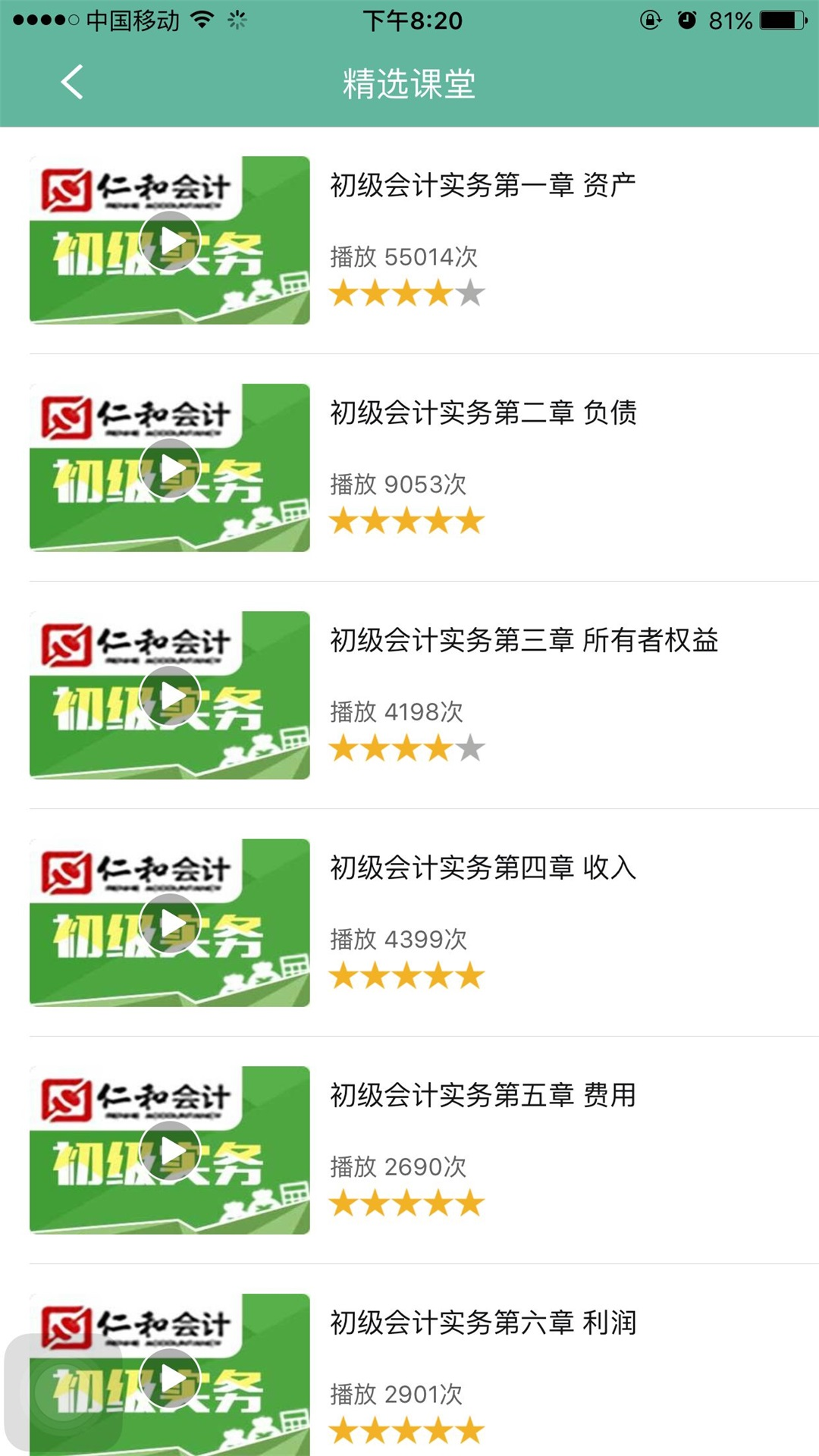Viewport: 819px width, 1456px height.
Task: Tap the play button on 第五章 费用
Action: tap(173, 1149)
